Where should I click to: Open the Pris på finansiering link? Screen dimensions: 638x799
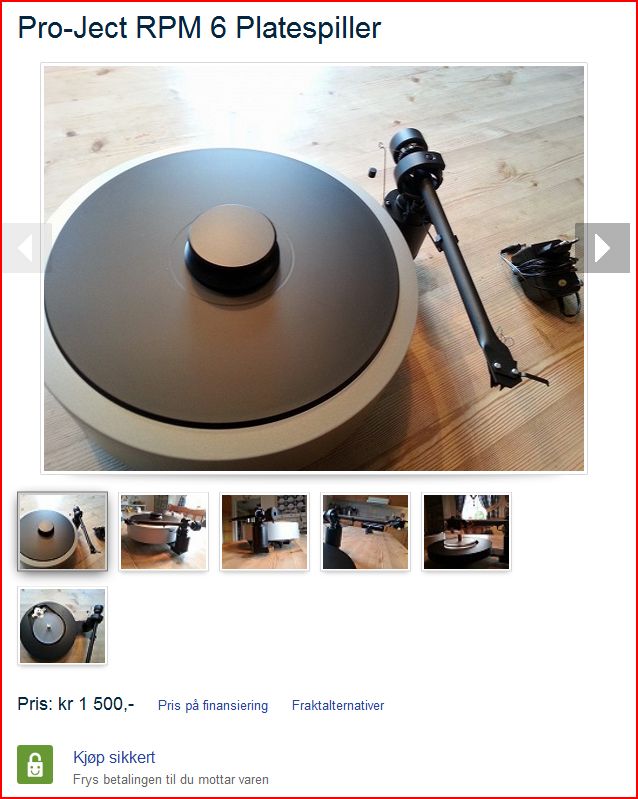213,705
